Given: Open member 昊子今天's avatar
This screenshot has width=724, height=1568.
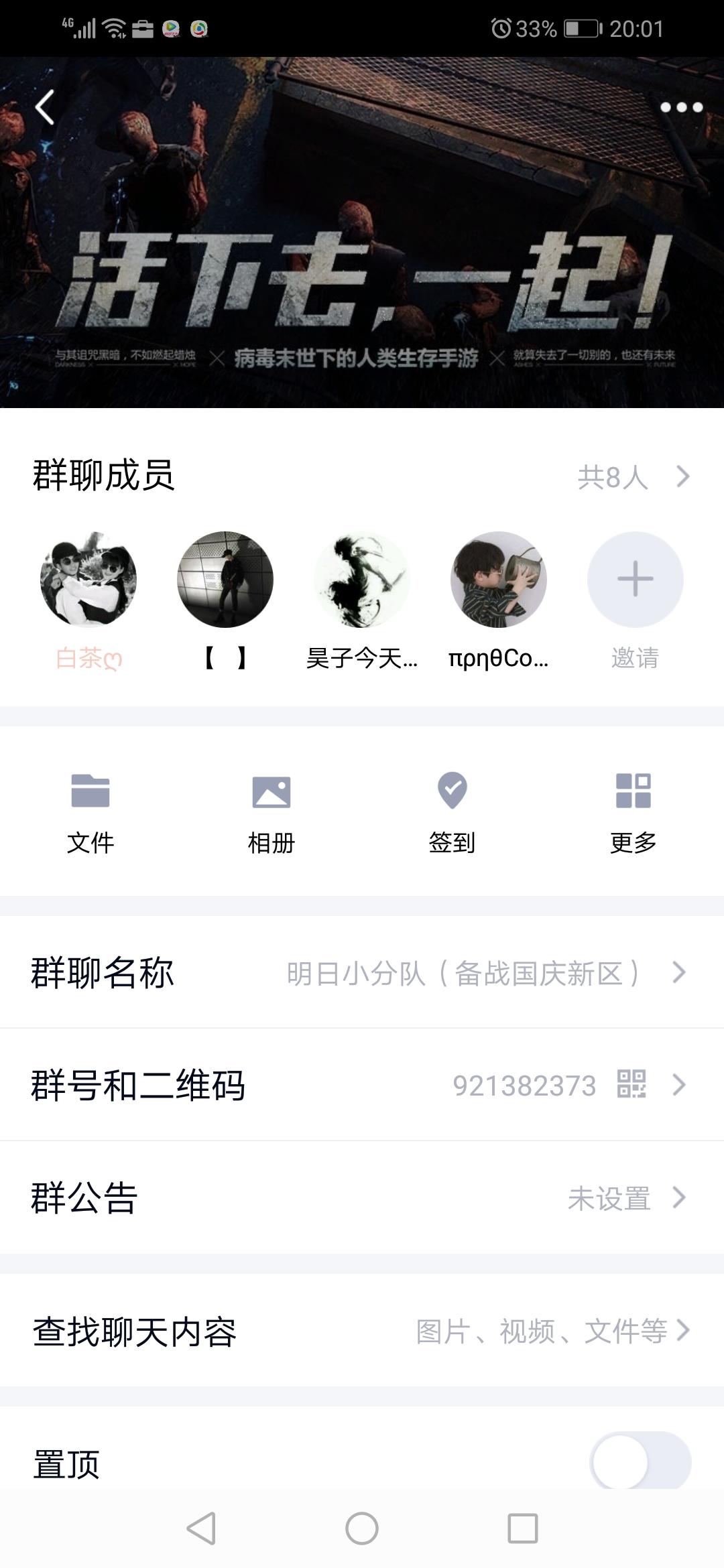Looking at the screenshot, I should pos(362,580).
